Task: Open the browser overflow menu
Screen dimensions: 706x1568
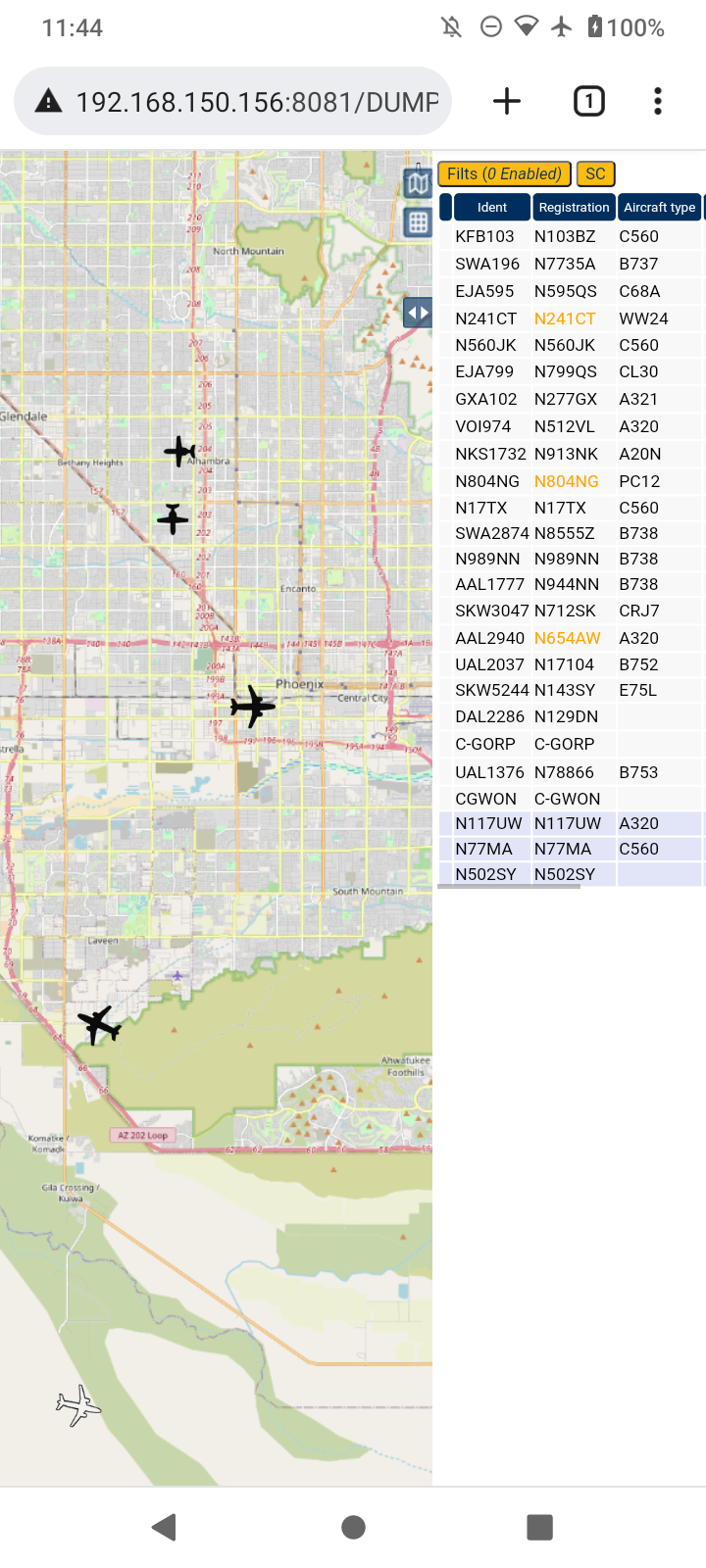Action: point(658,101)
